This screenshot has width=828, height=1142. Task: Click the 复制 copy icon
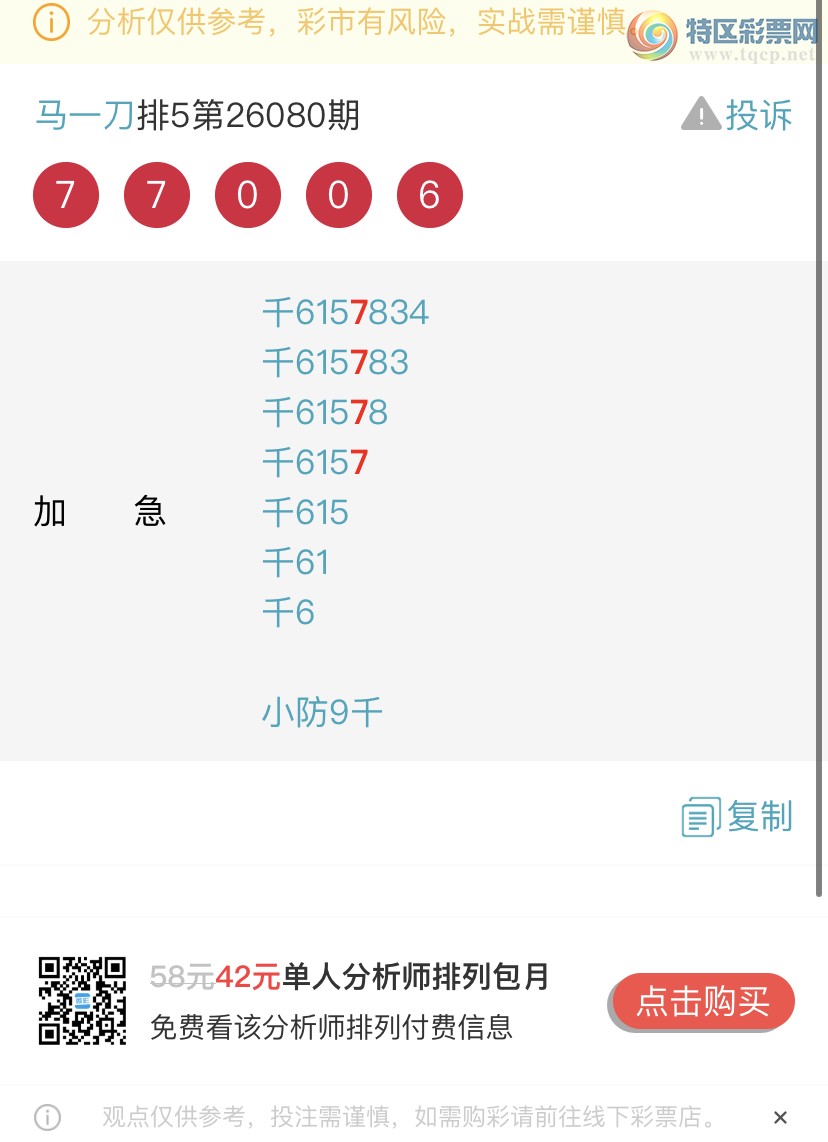[x=699, y=815]
